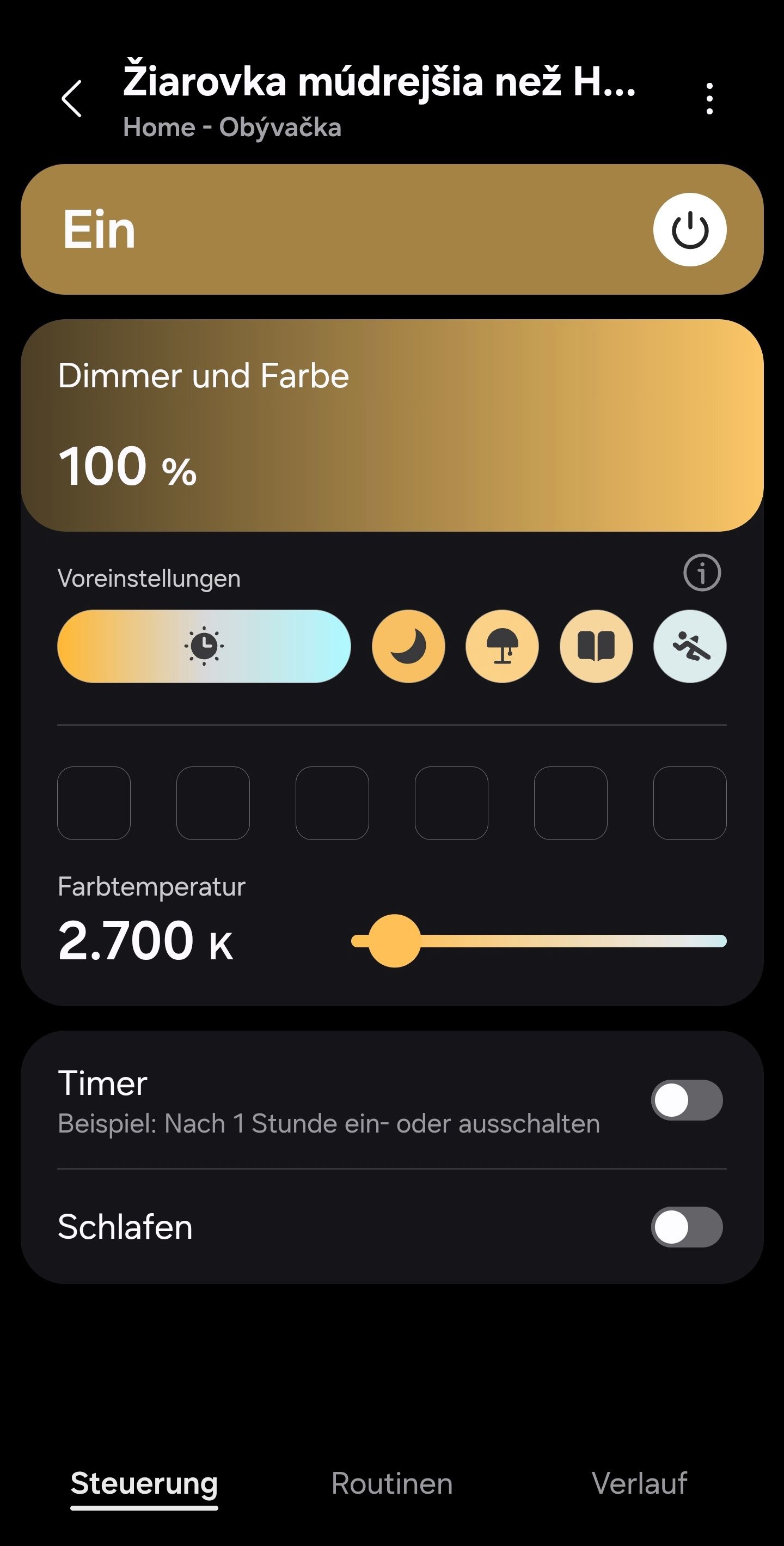Select the Steuerung tab
The height and width of the screenshot is (1546, 784).
pos(144,1484)
